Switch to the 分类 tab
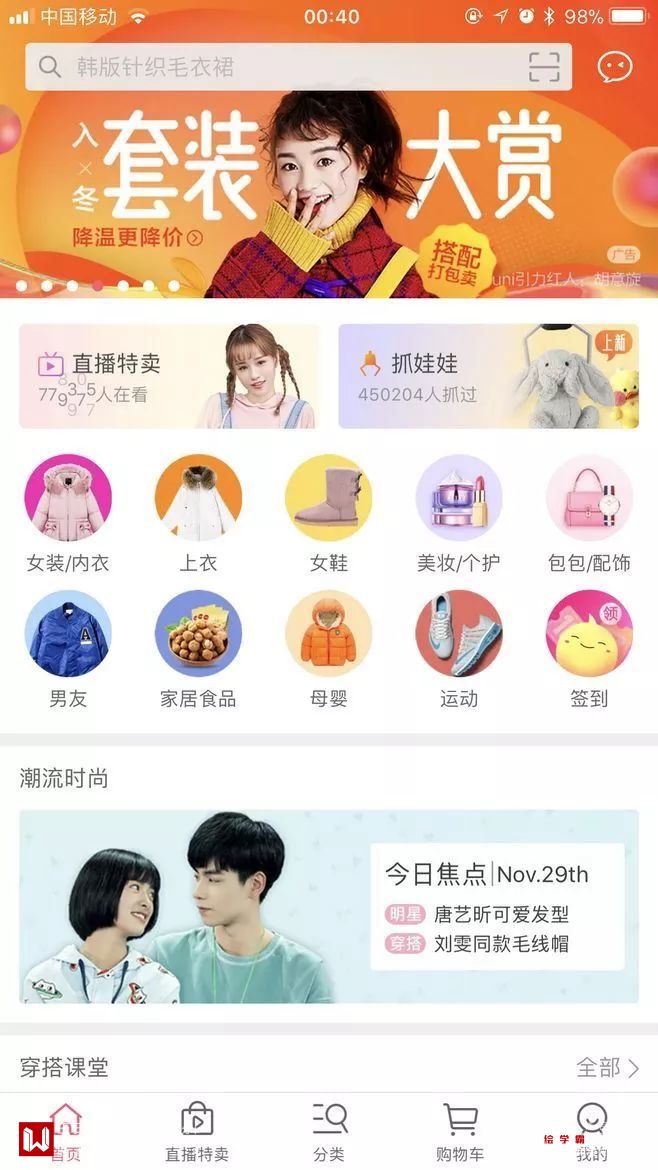 (329, 1132)
